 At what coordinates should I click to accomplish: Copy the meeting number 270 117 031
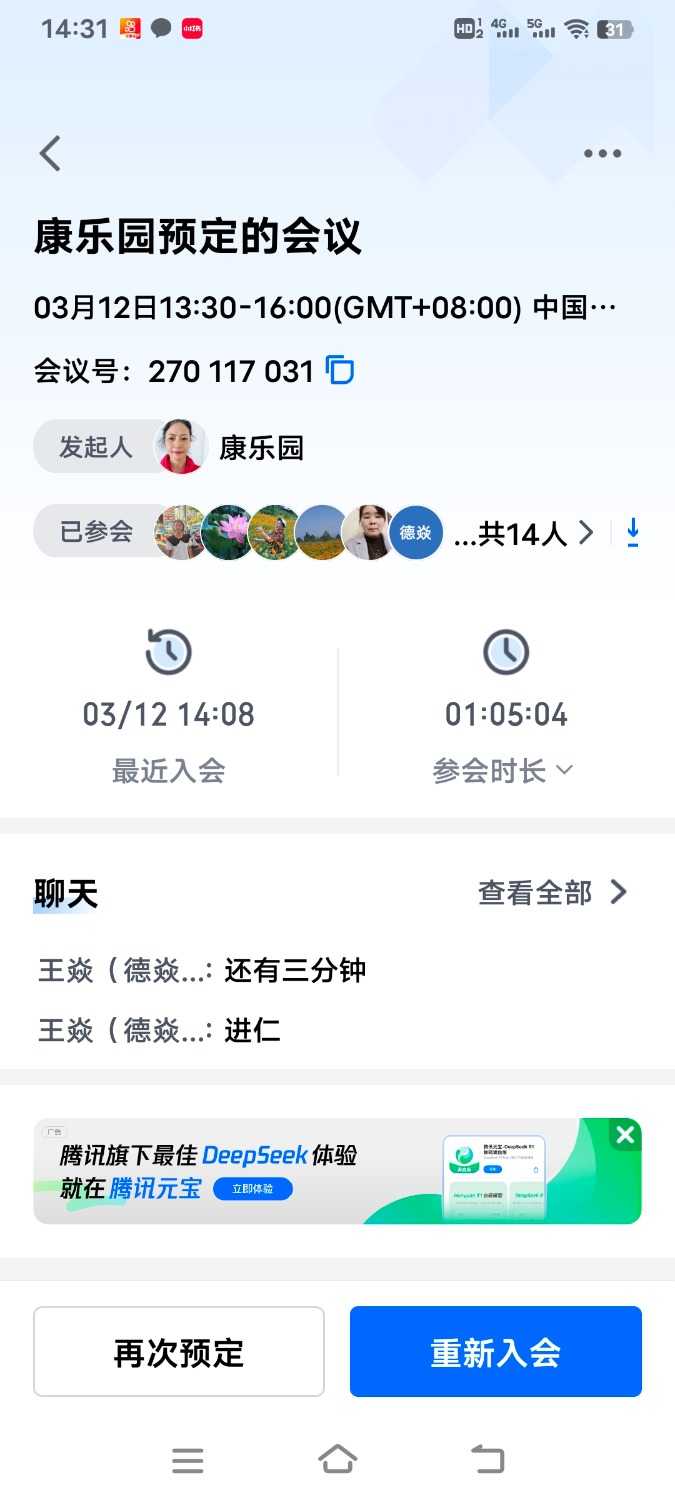tap(341, 371)
